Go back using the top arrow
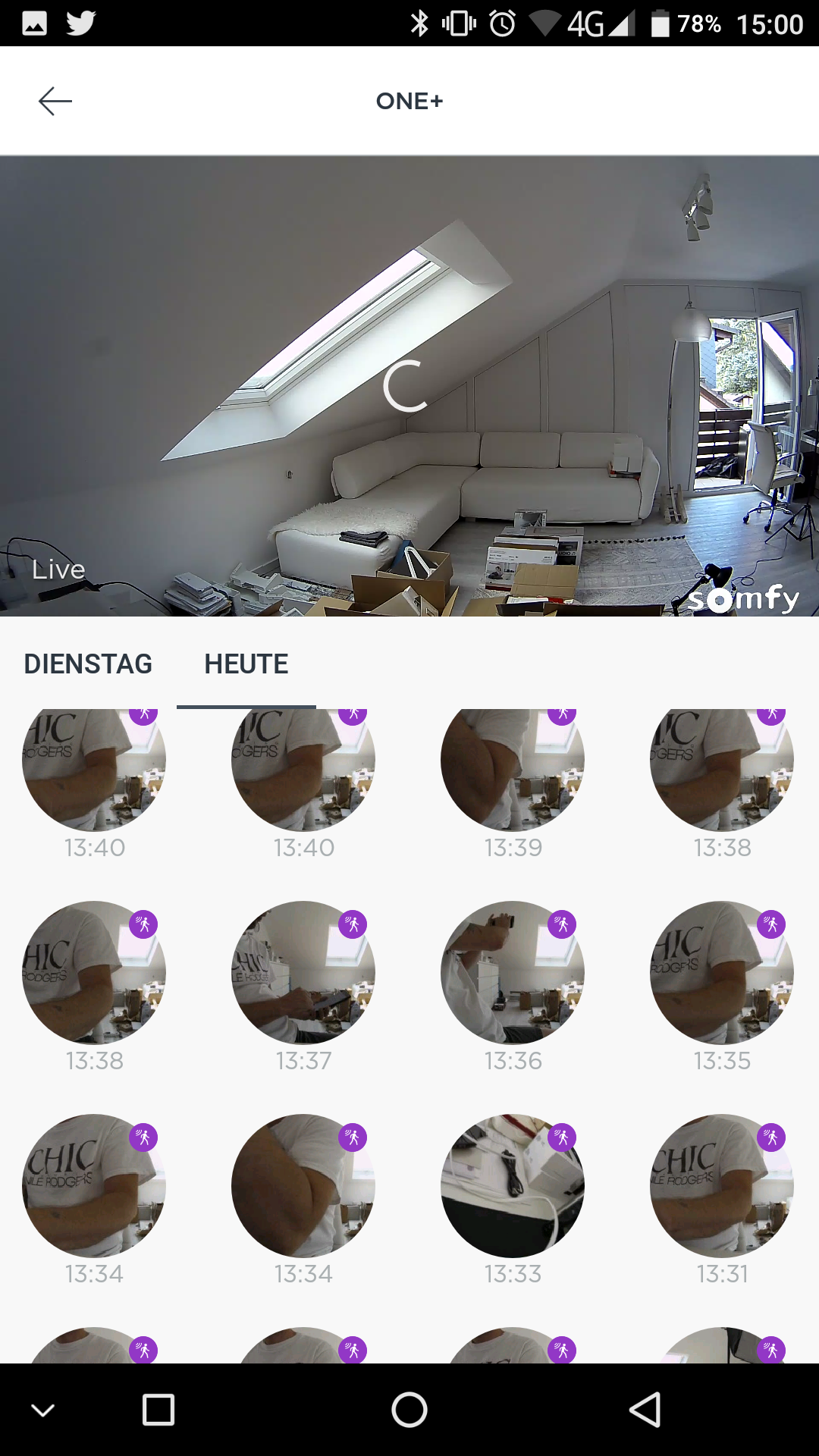Viewport: 819px width, 1456px height. pos(55,101)
